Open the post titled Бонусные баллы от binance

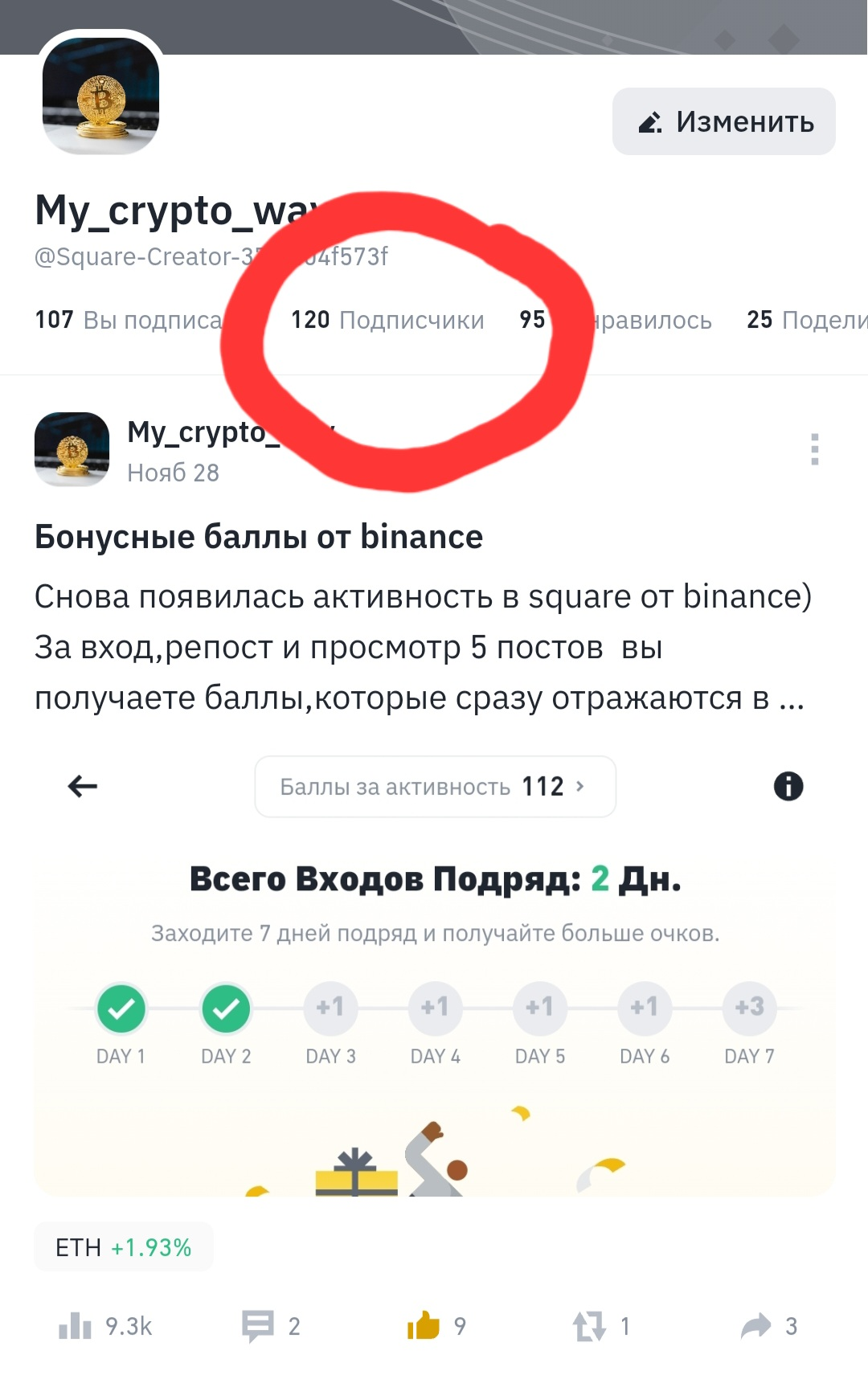[259, 537]
